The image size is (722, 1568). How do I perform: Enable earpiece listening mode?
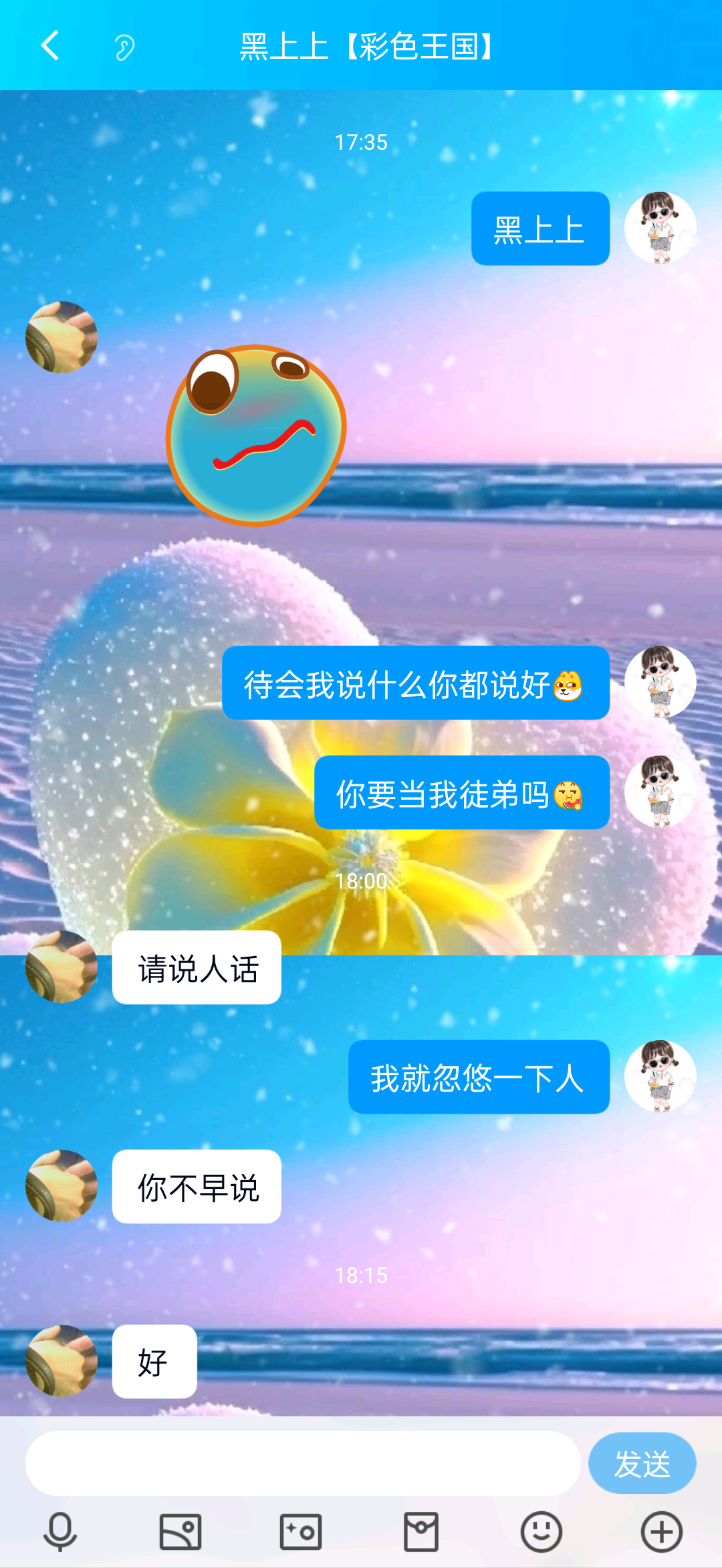[124, 45]
